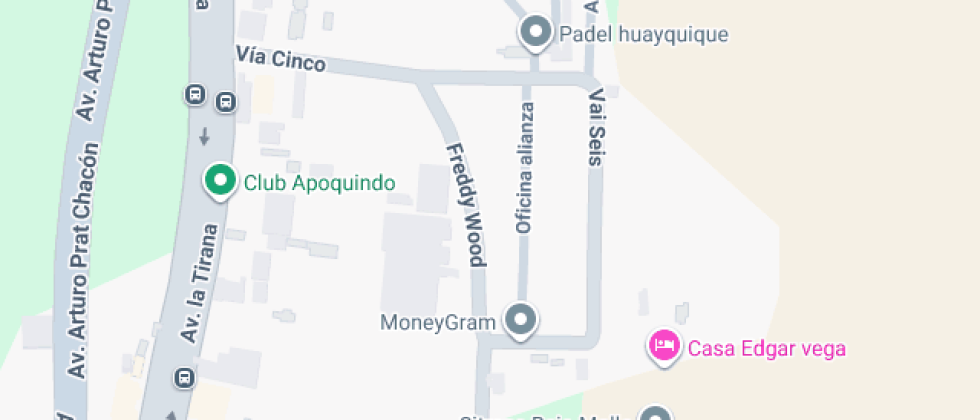
Task: Open the Padel huayquique place marker
Action: click(536, 33)
